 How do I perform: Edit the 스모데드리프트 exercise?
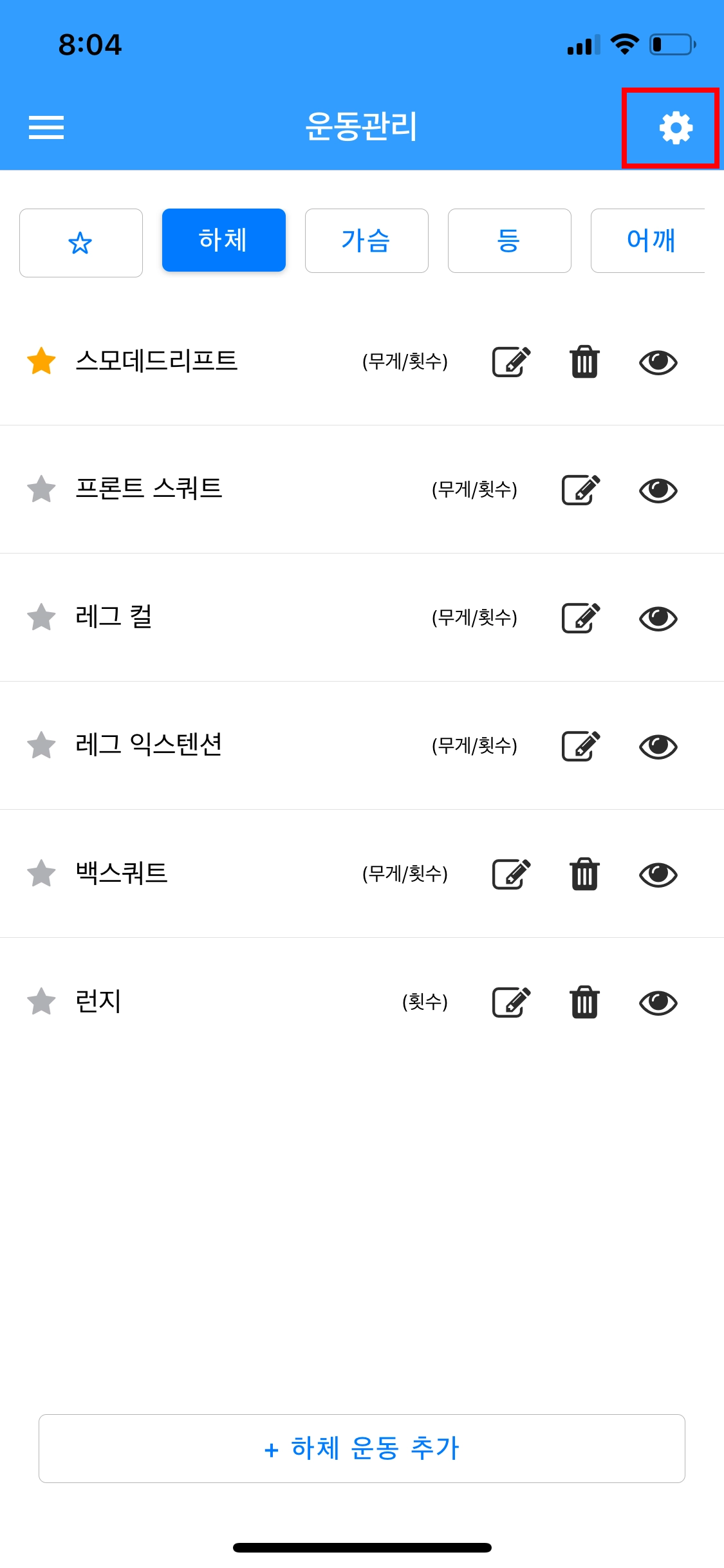point(512,362)
